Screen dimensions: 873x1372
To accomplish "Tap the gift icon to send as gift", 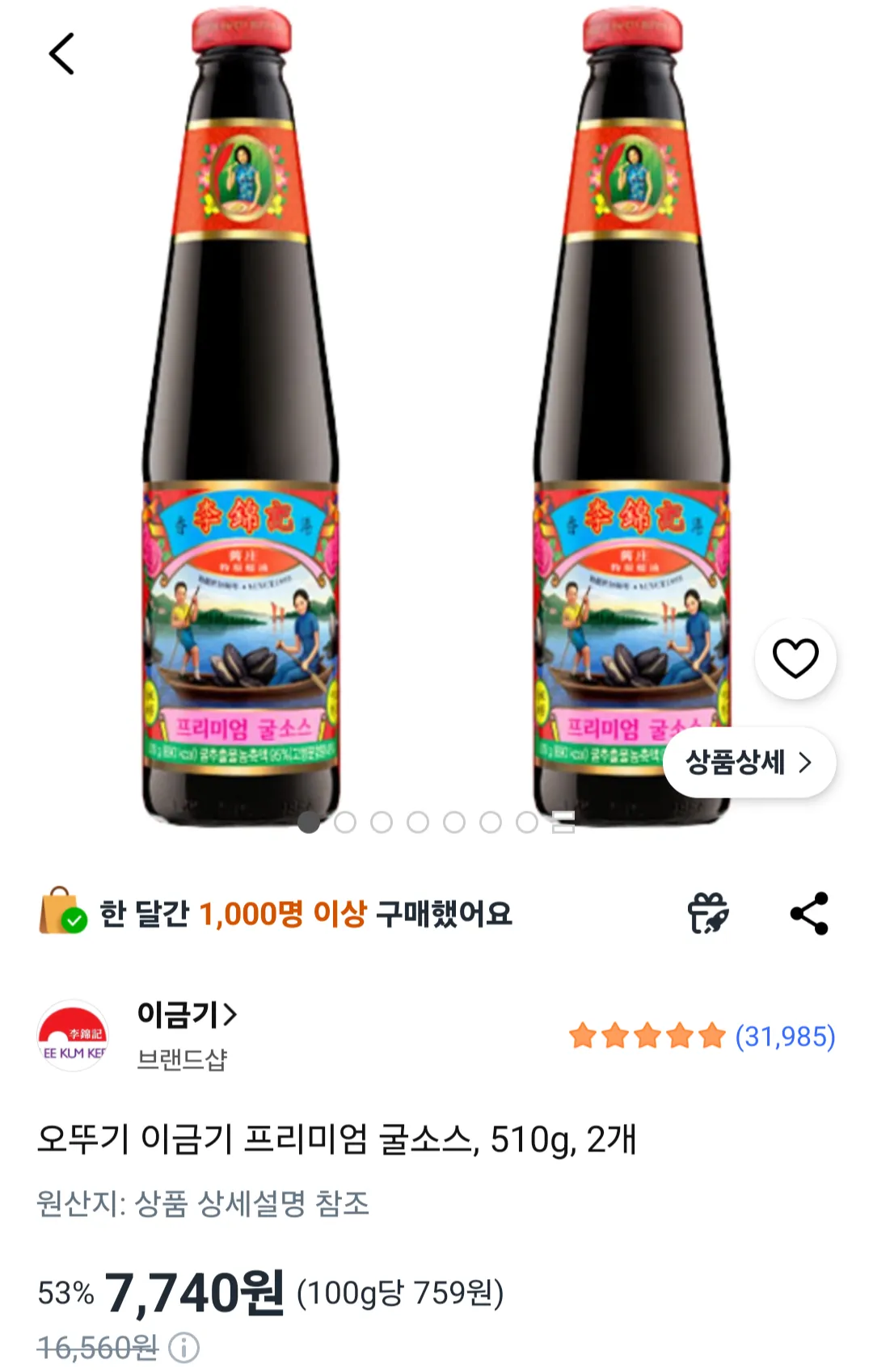I will click(708, 914).
